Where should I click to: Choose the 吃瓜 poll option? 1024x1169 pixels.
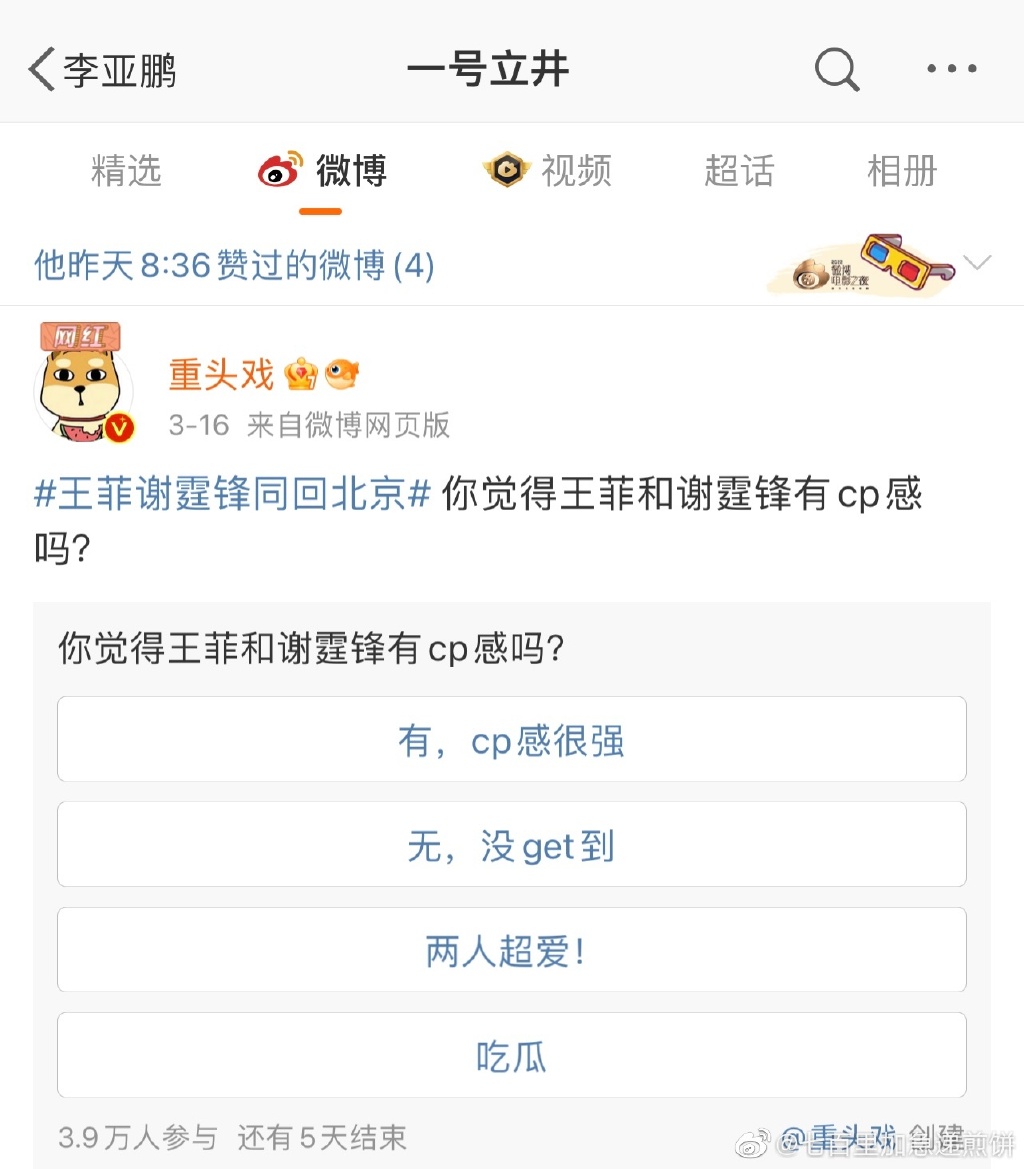512,1054
